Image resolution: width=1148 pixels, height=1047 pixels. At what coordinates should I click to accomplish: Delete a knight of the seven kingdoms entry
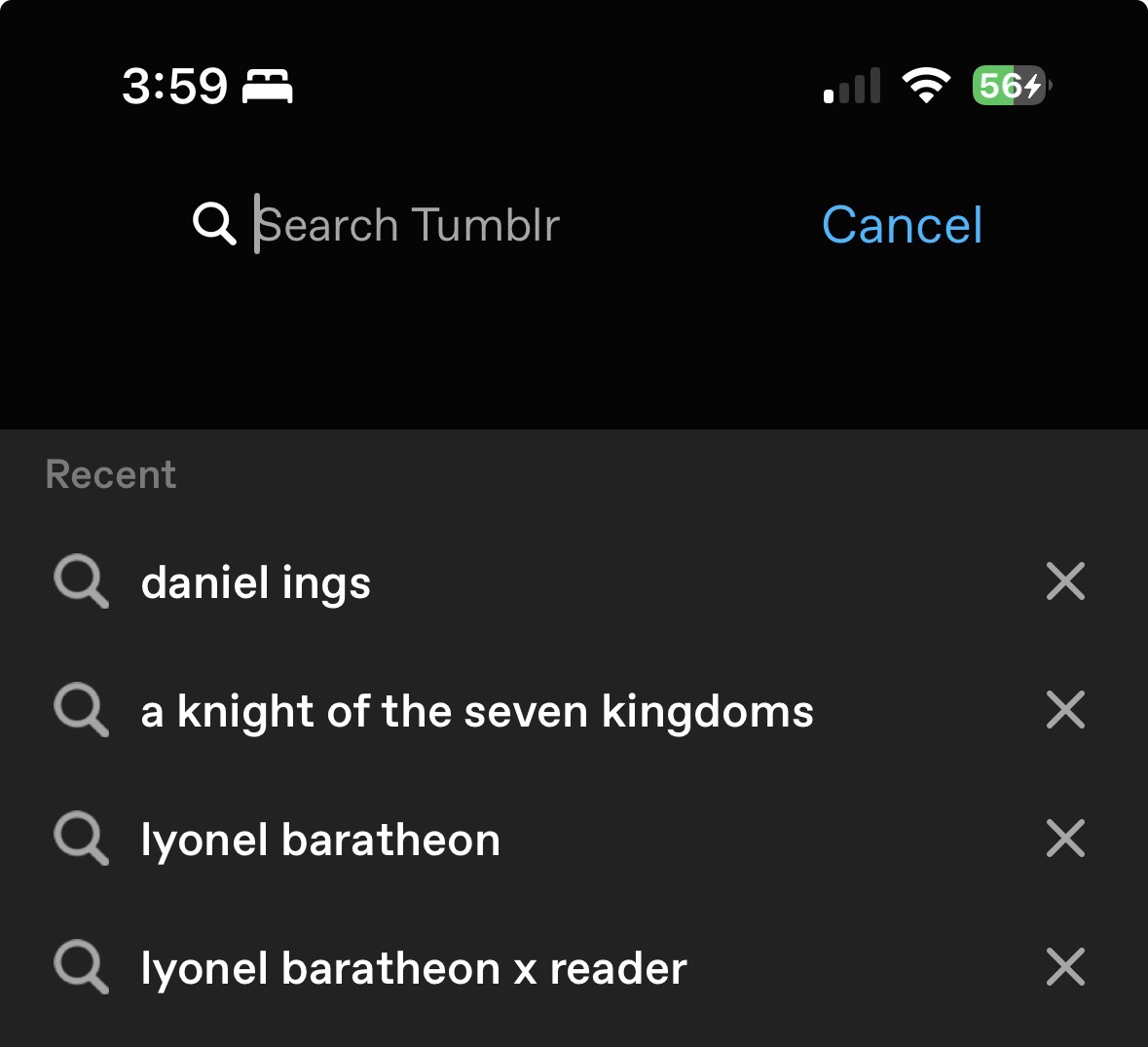tap(1064, 710)
